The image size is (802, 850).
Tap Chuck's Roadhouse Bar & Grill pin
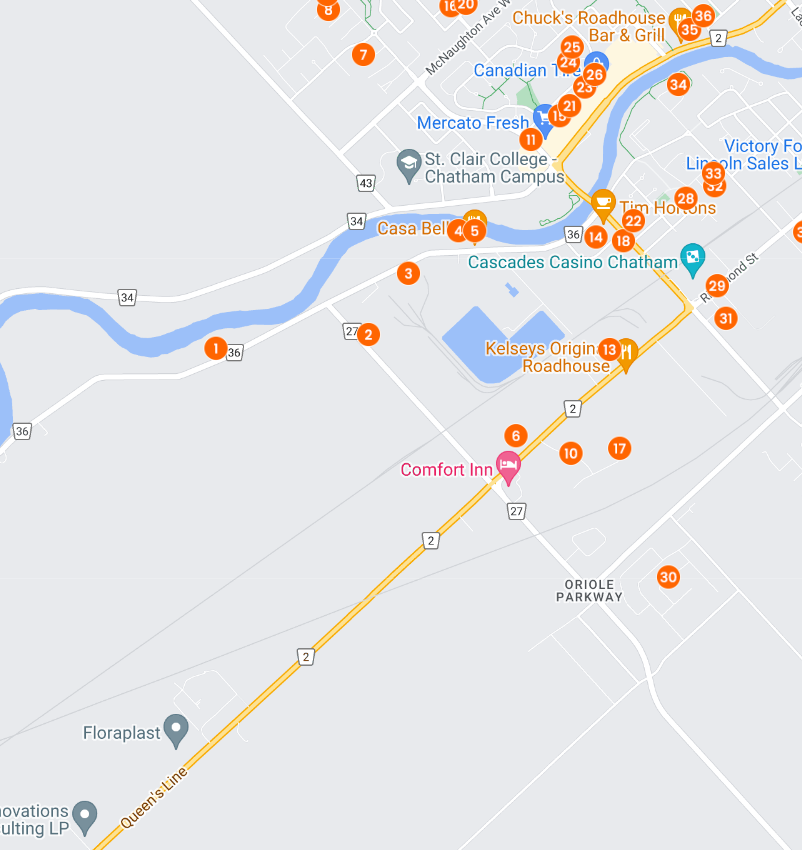[680, 18]
